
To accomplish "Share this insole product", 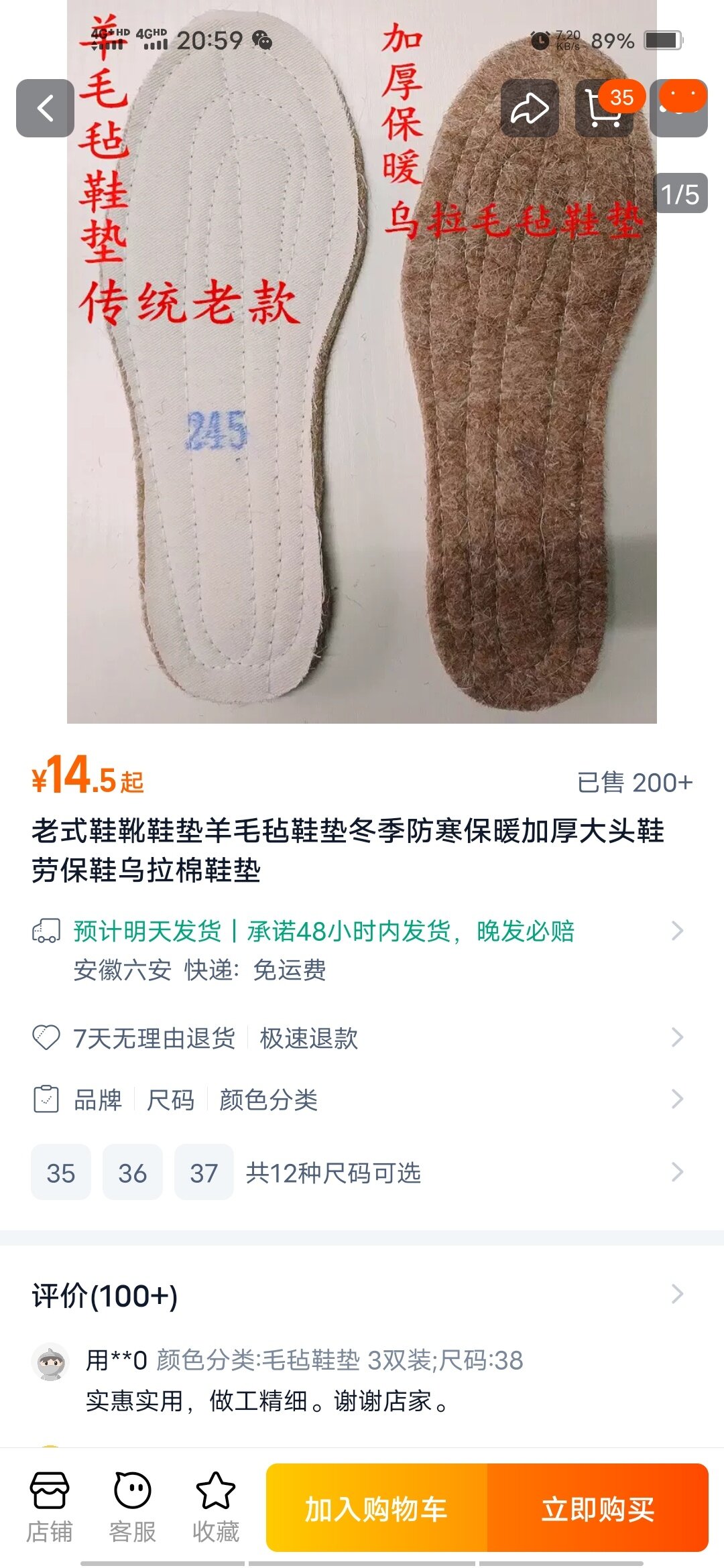I will coord(530,109).
